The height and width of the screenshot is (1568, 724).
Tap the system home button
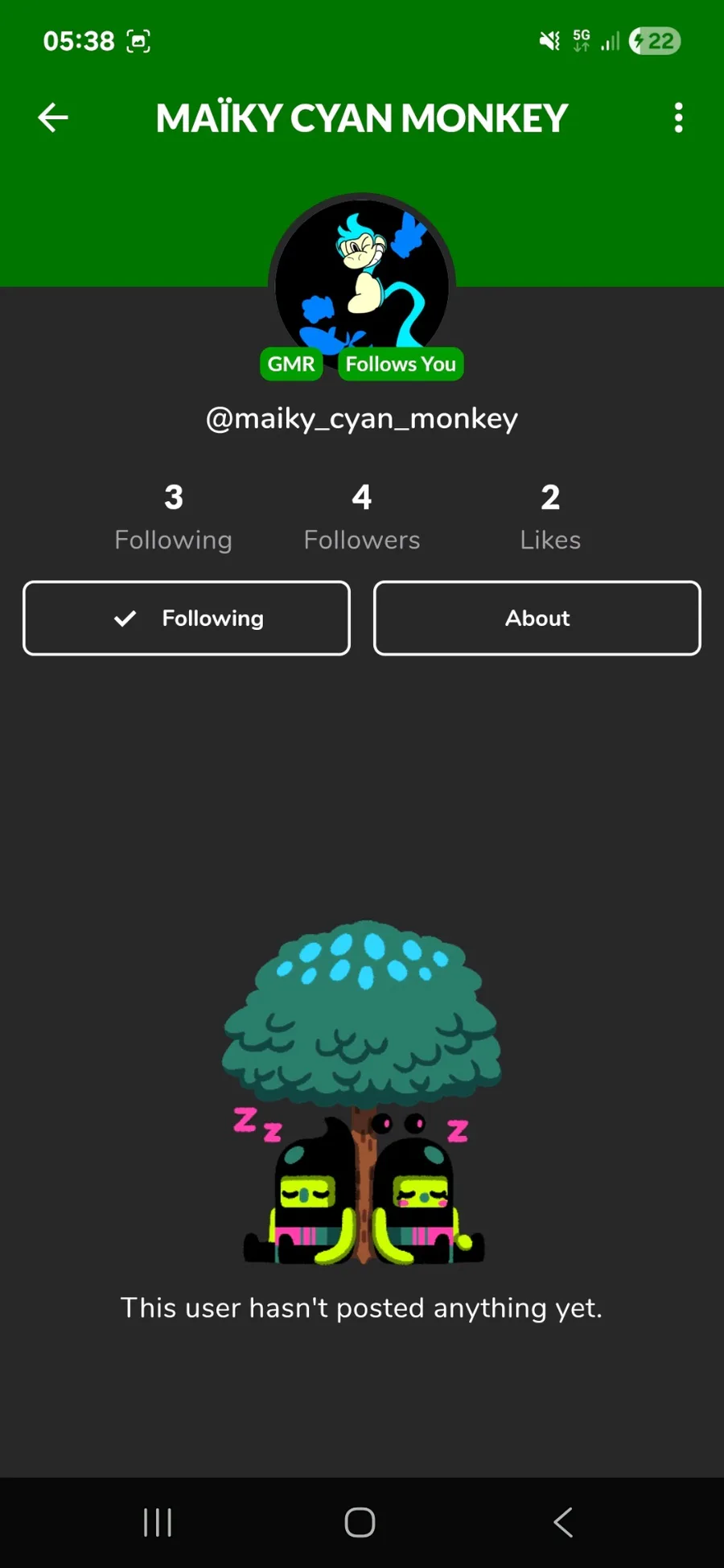tap(360, 1521)
